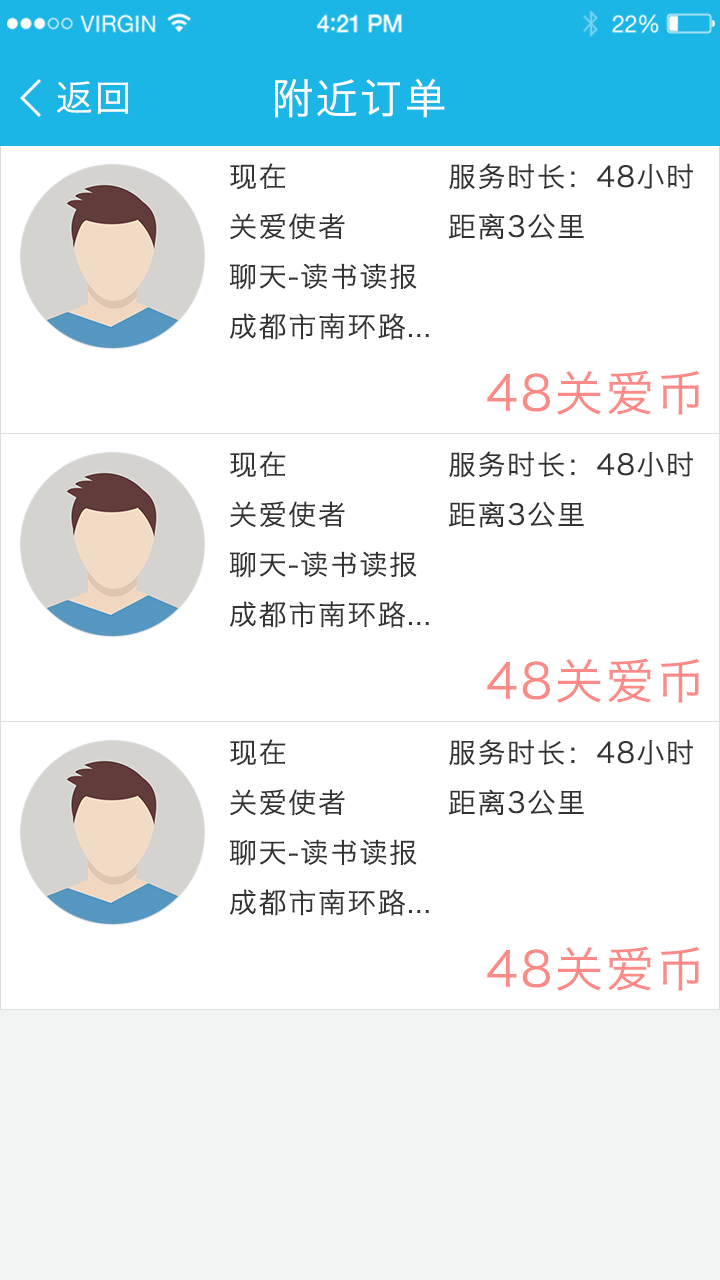The width and height of the screenshot is (720, 1280).
Task: Open the first 关爱使者 order in the list
Action: pyautogui.click(x=360, y=290)
